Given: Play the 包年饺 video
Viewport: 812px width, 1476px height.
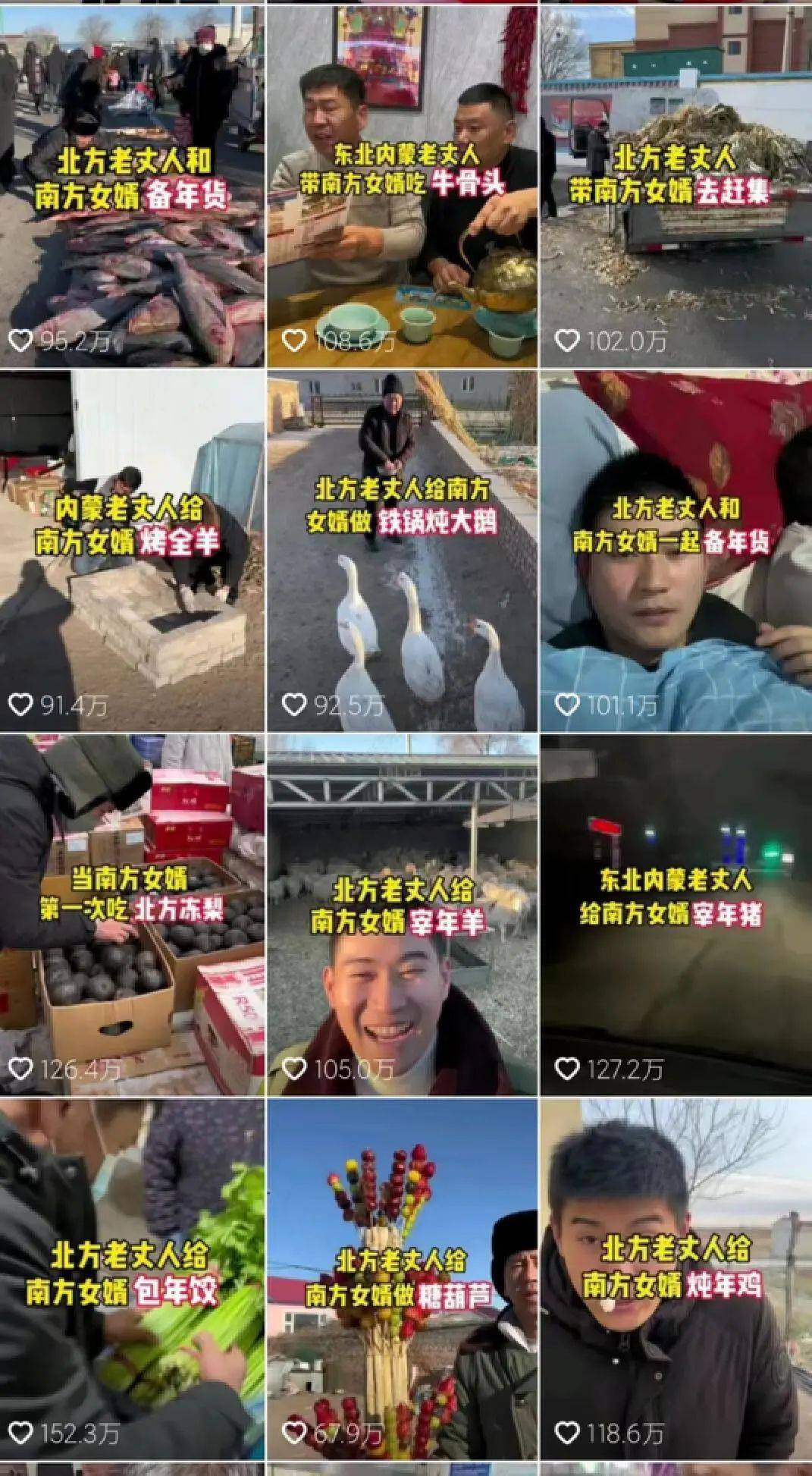Looking at the screenshot, I should pos(132,1278).
